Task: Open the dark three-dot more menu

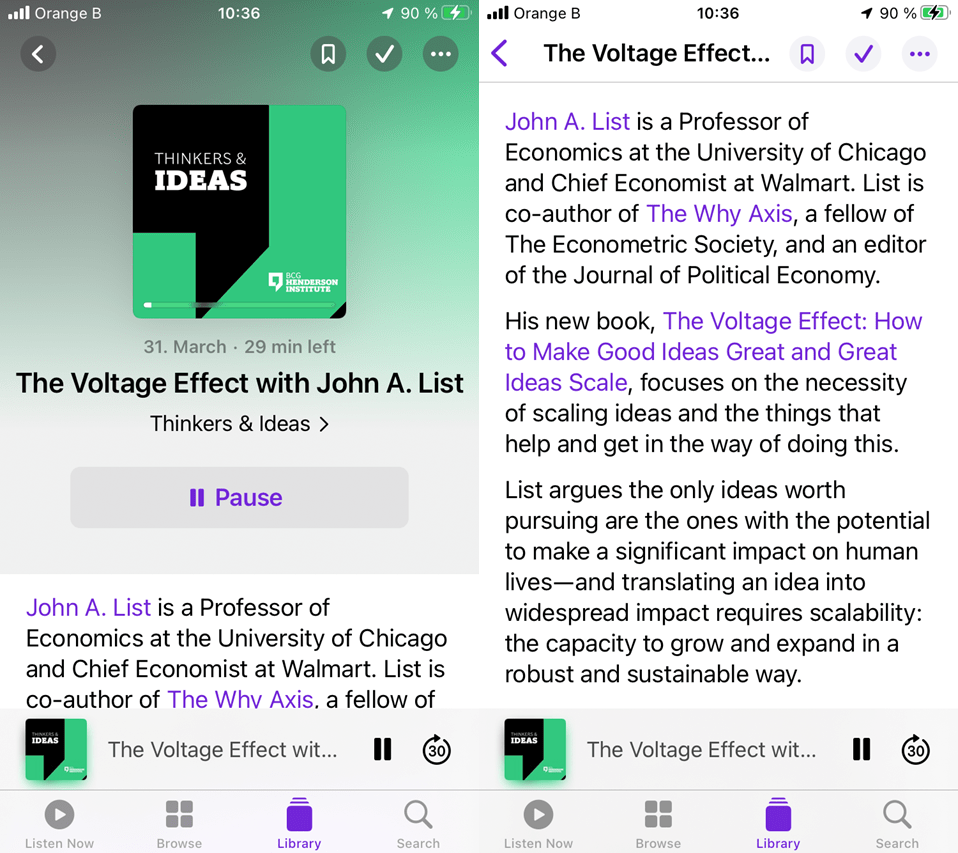Action: [440, 54]
